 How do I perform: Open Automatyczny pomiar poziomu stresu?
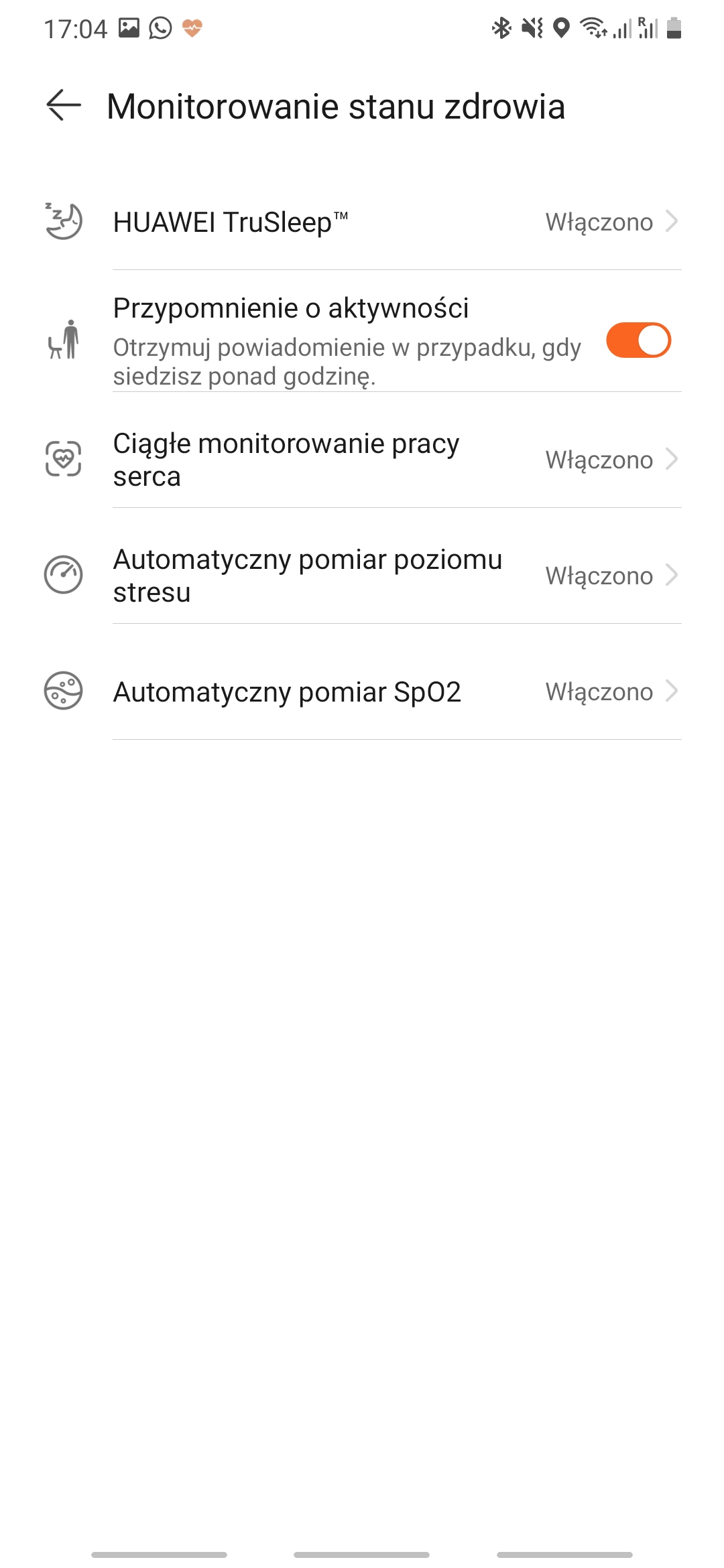pyautogui.click(x=362, y=576)
